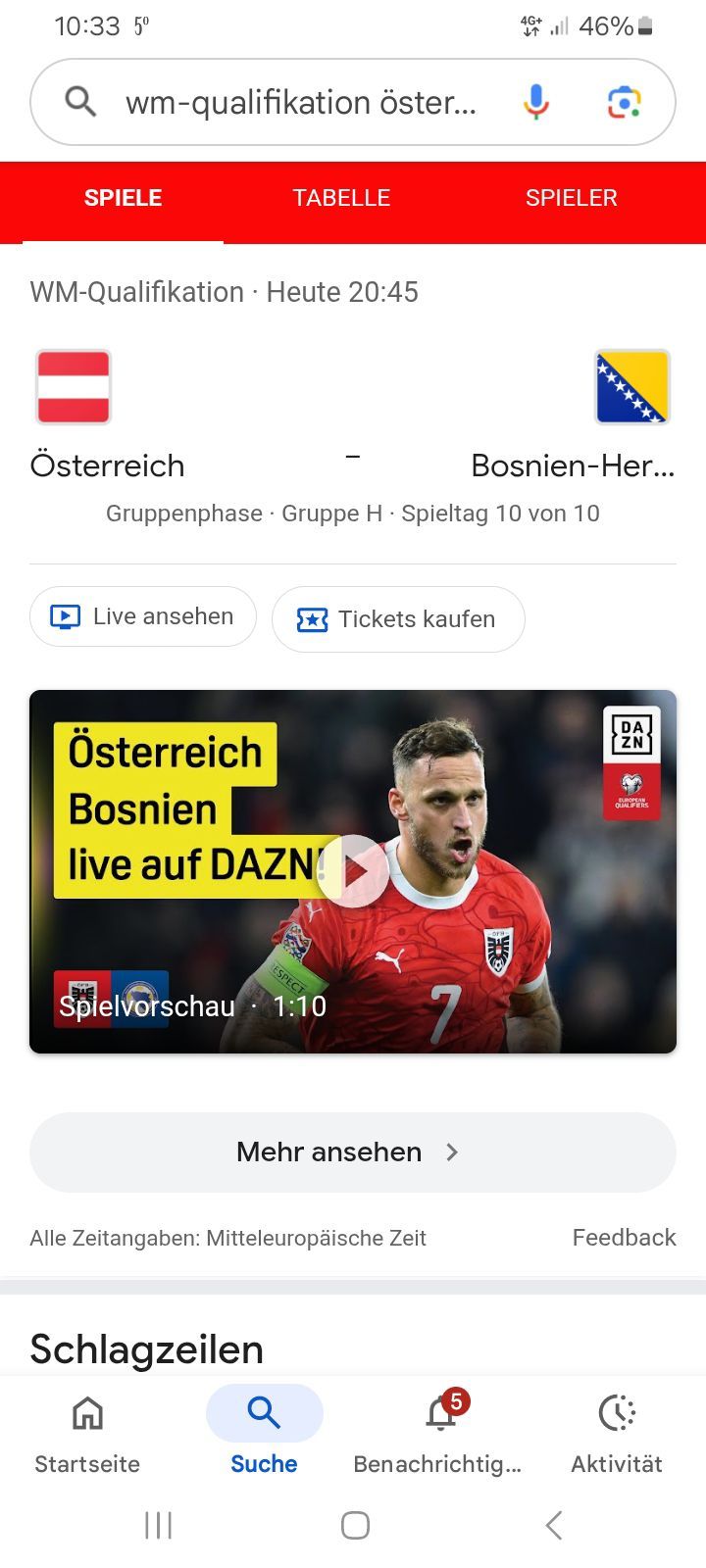Switch to the TABELLE tab
This screenshot has width=706, height=1568.
[x=341, y=197]
